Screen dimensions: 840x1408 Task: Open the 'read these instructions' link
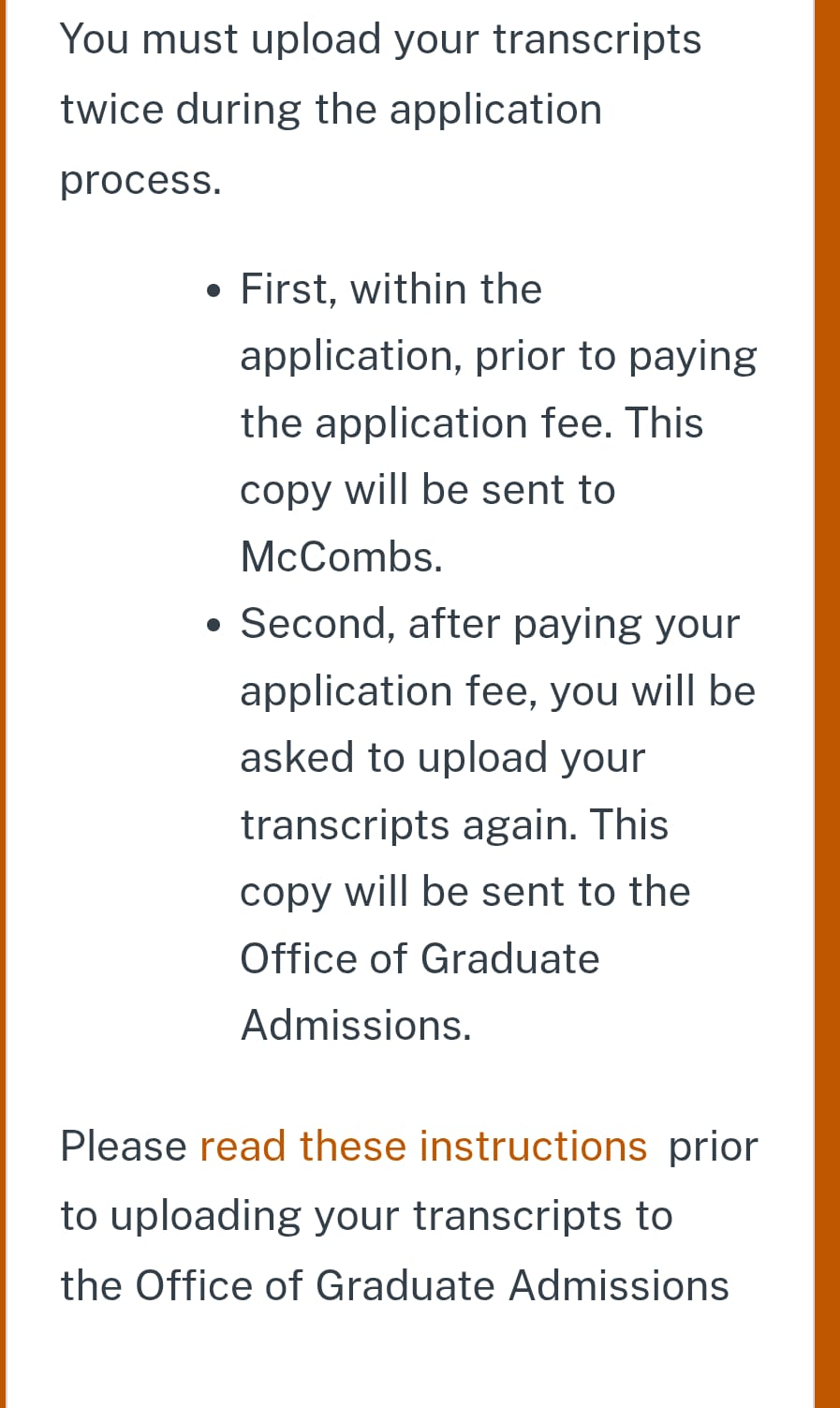coord(423,1147)
